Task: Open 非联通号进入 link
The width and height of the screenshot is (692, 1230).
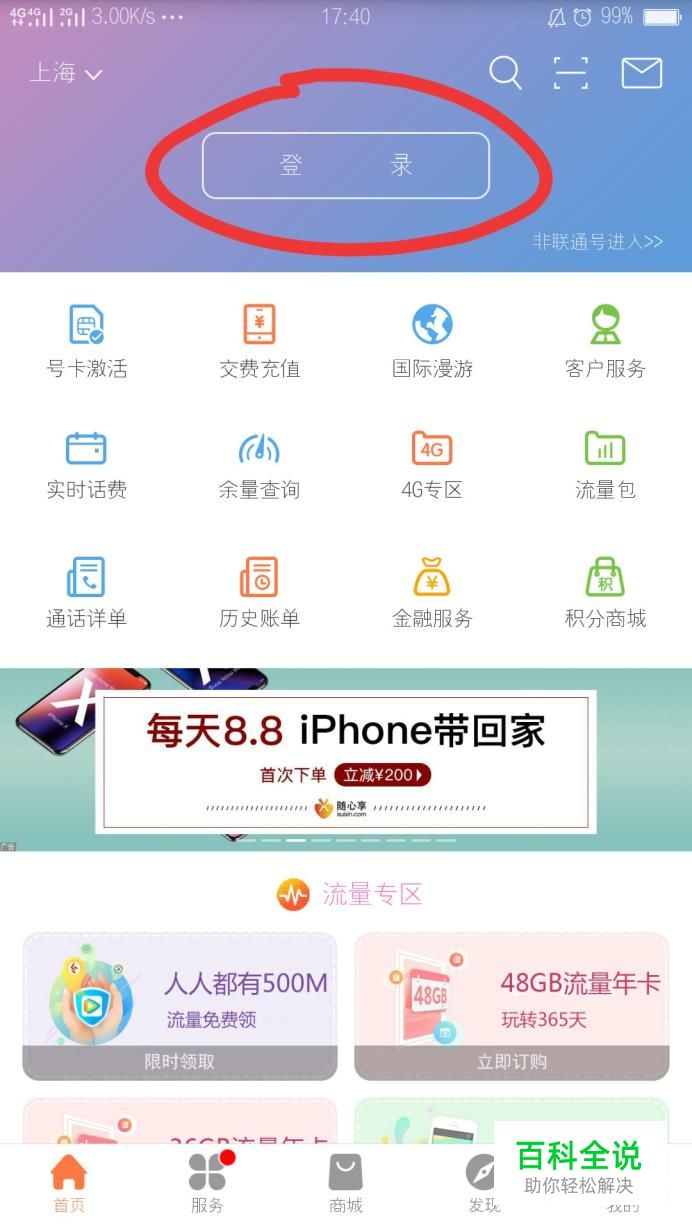Action: pos(597,241)
